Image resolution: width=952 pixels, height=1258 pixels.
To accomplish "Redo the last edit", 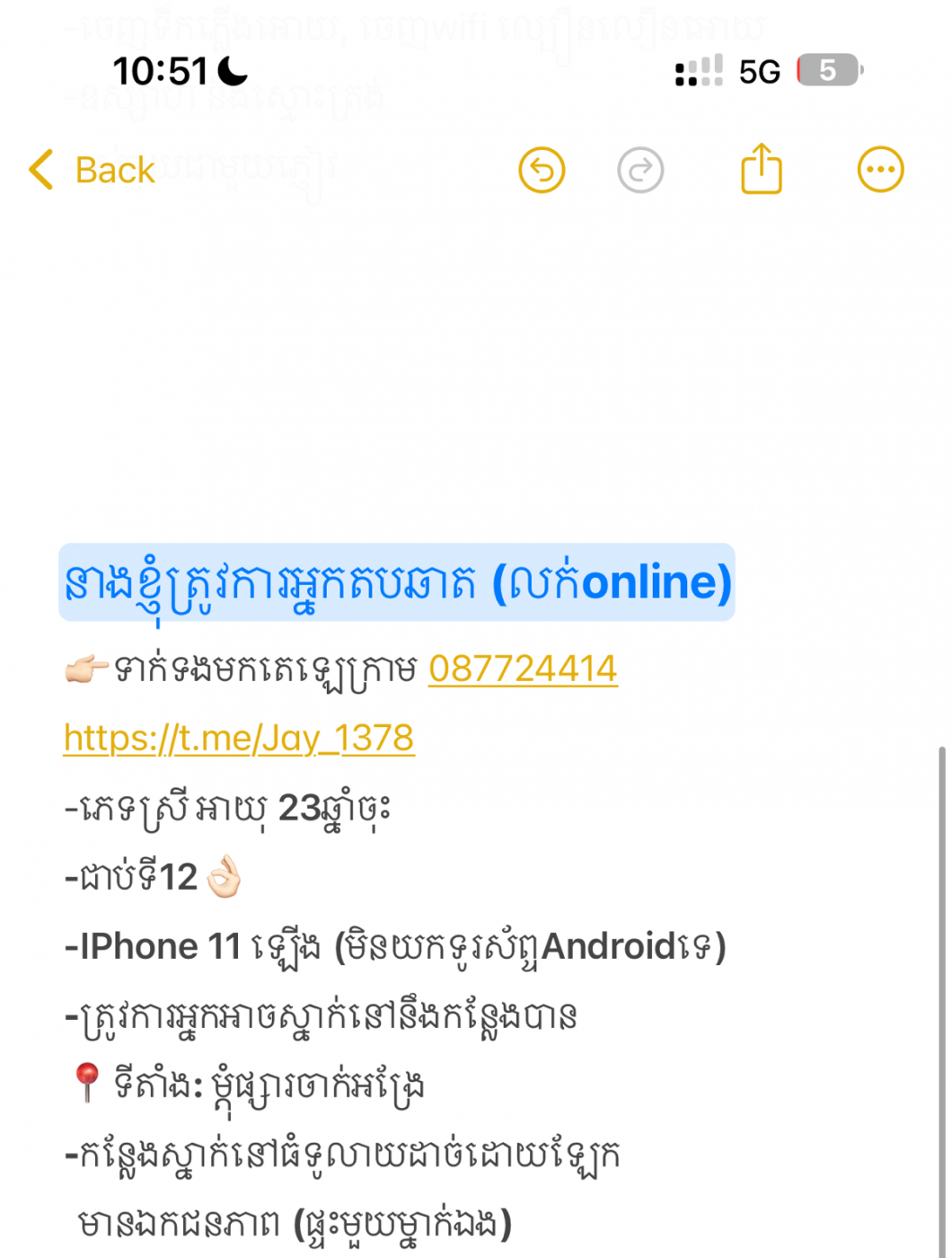I will pyautogui.click(x=640, y=170).
